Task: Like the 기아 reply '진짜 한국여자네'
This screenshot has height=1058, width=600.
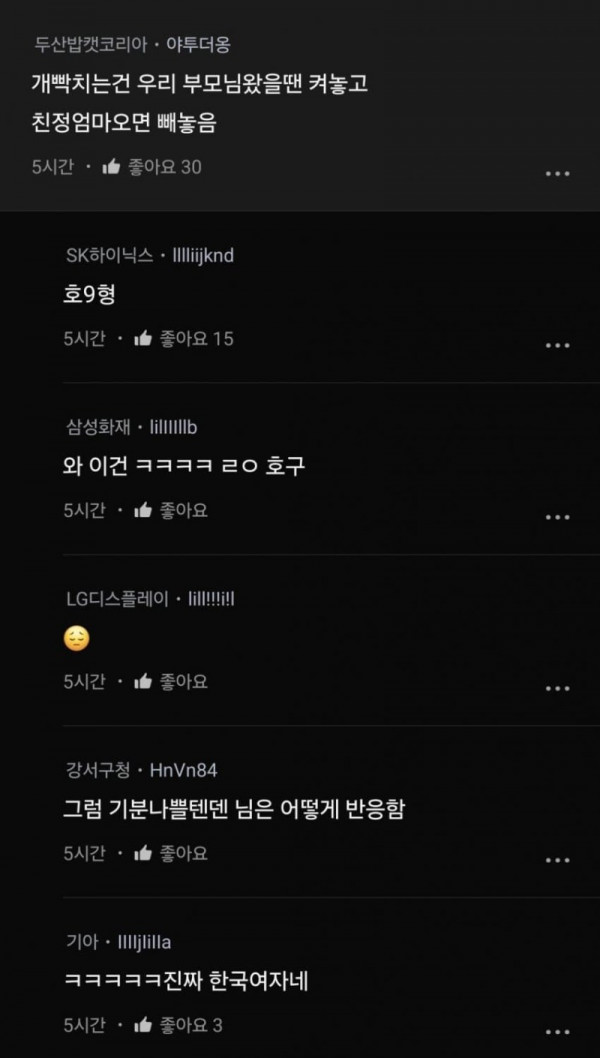Action: pyautogui.click(x=144, y=1025)
